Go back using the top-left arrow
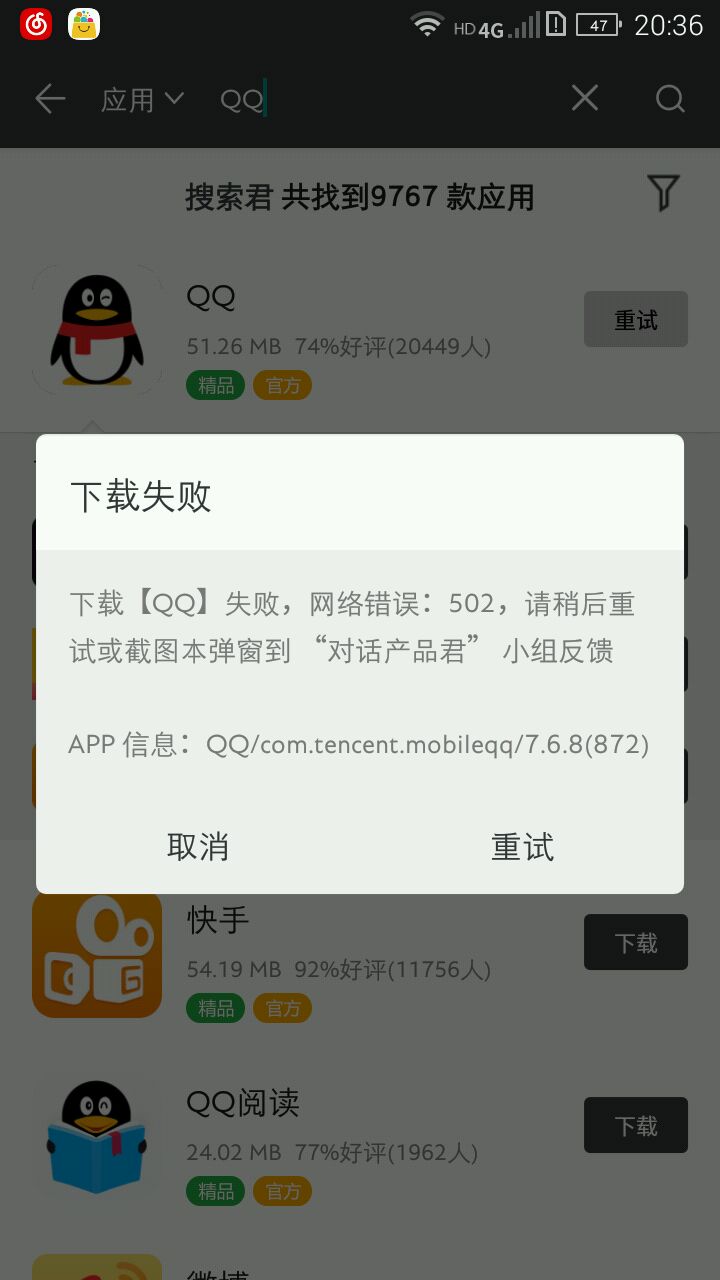 point(49,98)
